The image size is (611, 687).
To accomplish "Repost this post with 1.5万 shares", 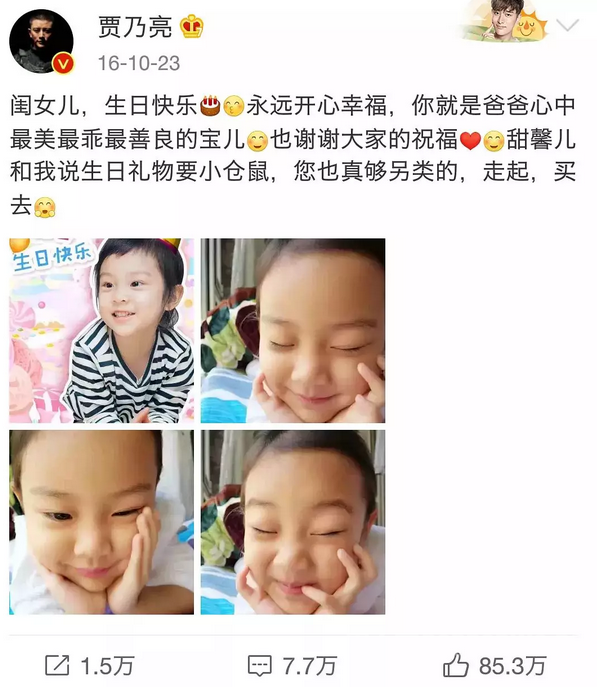I will click(88, 664).
